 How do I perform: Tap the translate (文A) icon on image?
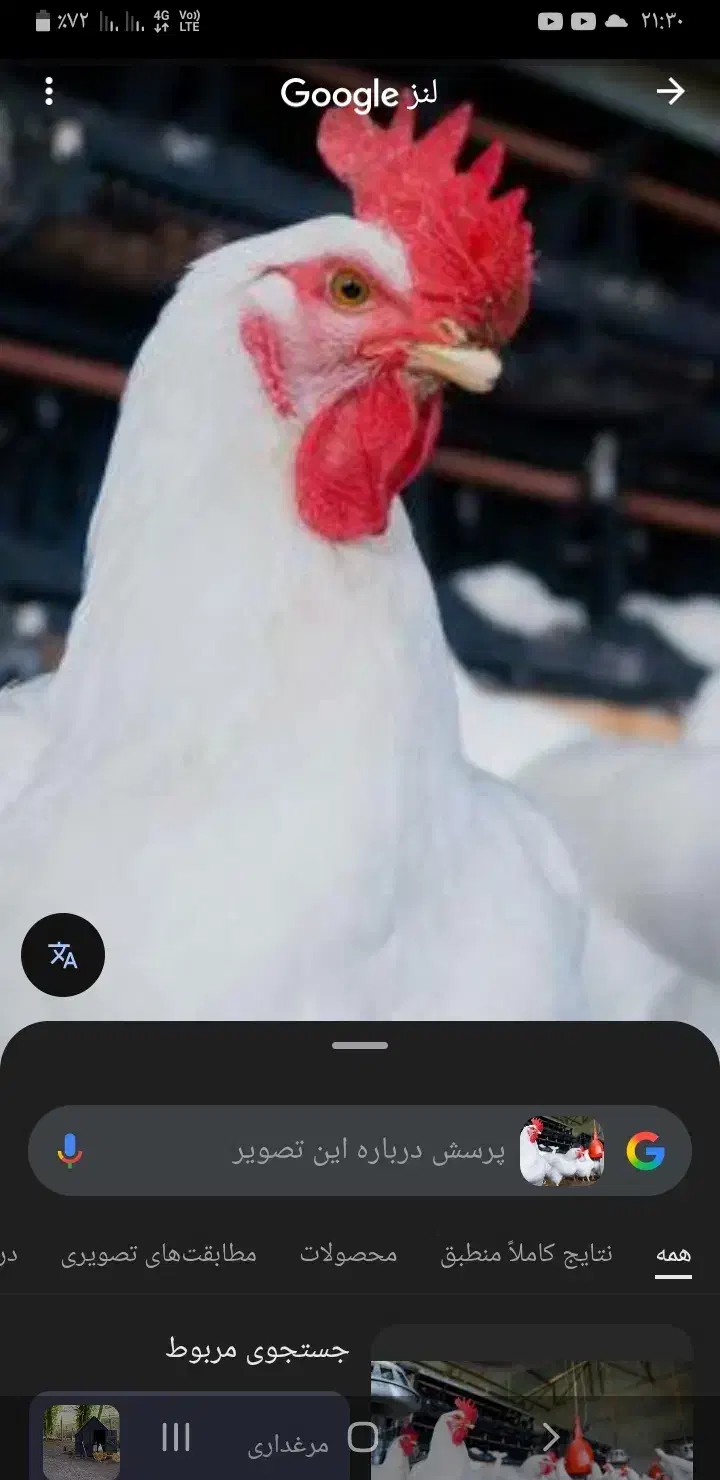(x=62, y=954)
